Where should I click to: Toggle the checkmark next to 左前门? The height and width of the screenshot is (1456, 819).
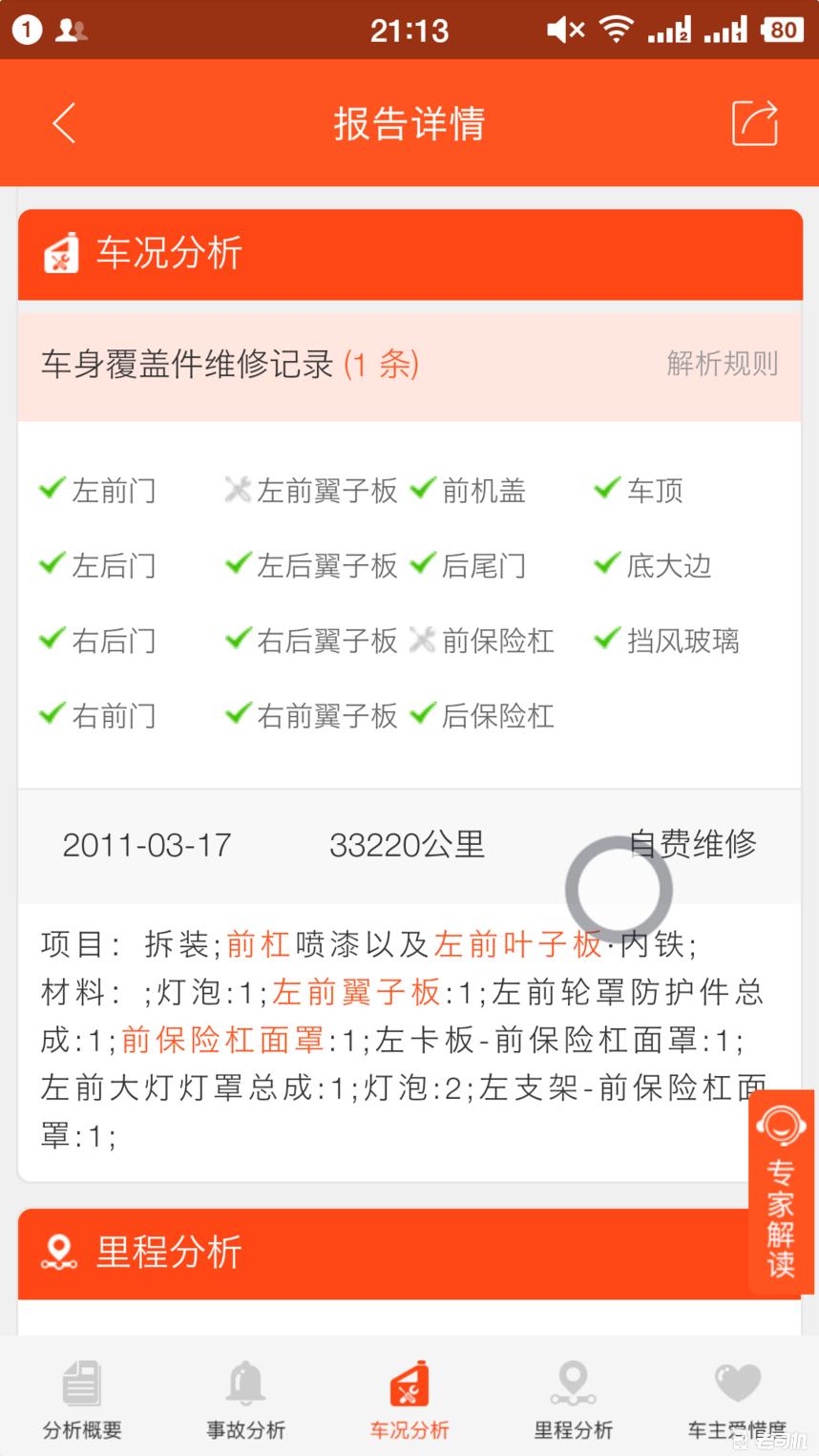[x=52, y=490]
